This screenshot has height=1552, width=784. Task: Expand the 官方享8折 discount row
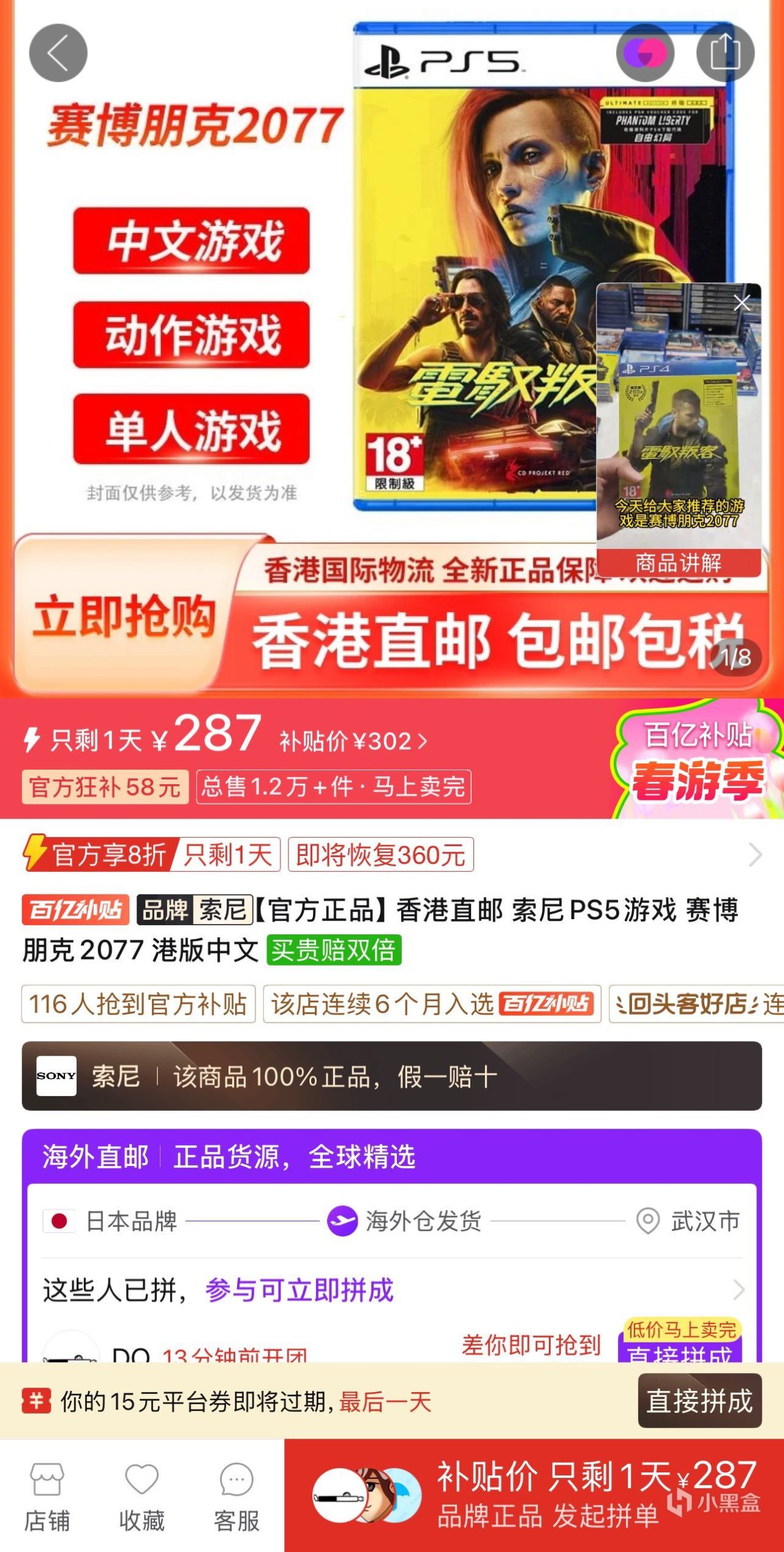pyautogui.click(x=755, y=854)
